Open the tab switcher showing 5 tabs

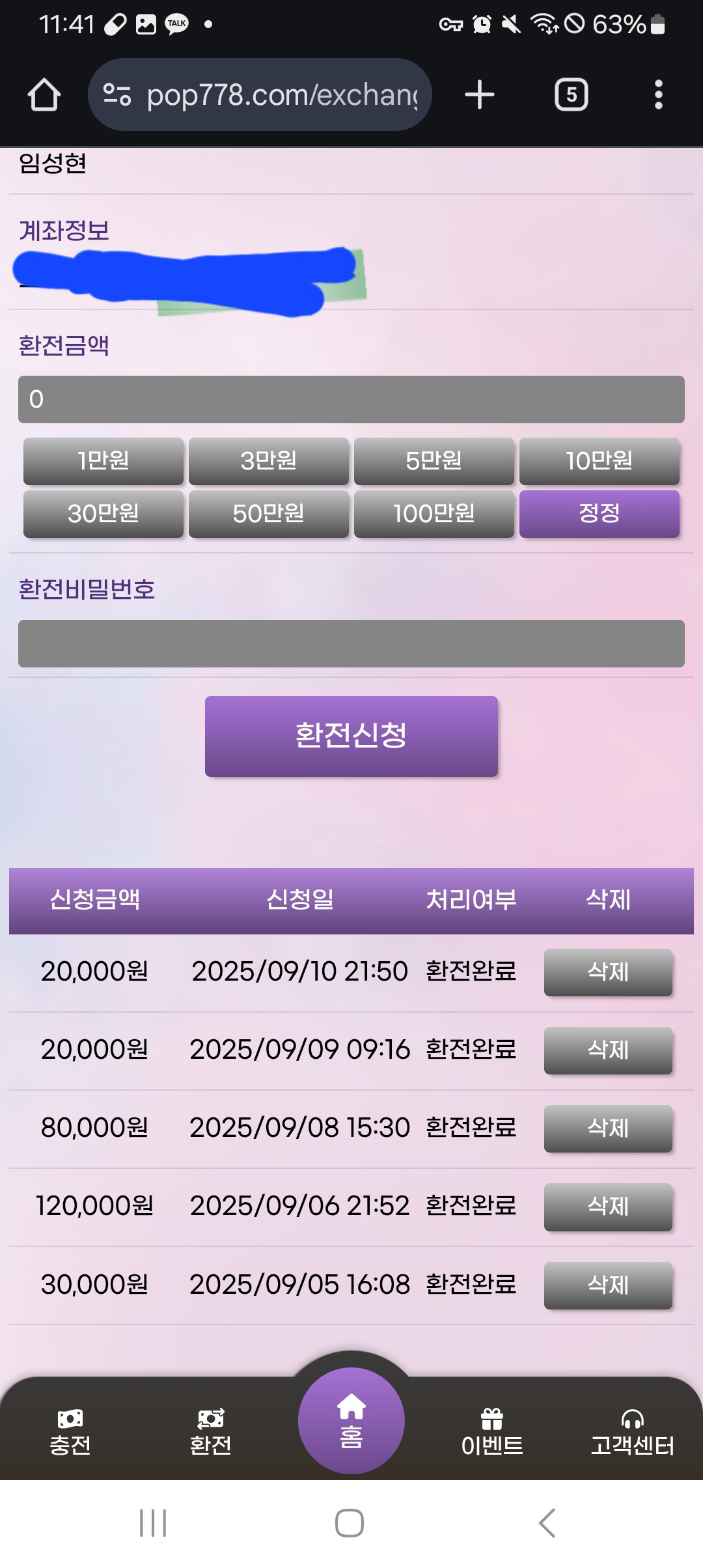tap(571, 95)
